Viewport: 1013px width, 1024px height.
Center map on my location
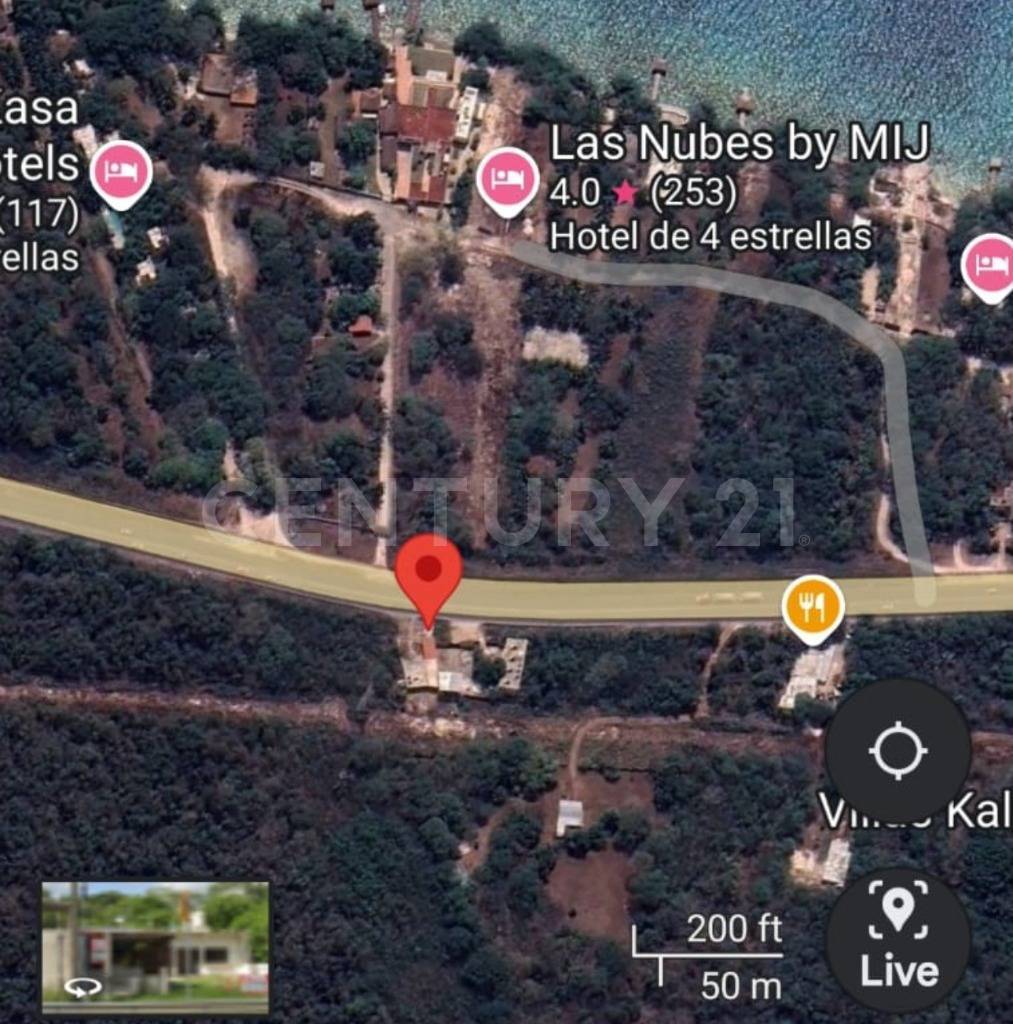897,750
